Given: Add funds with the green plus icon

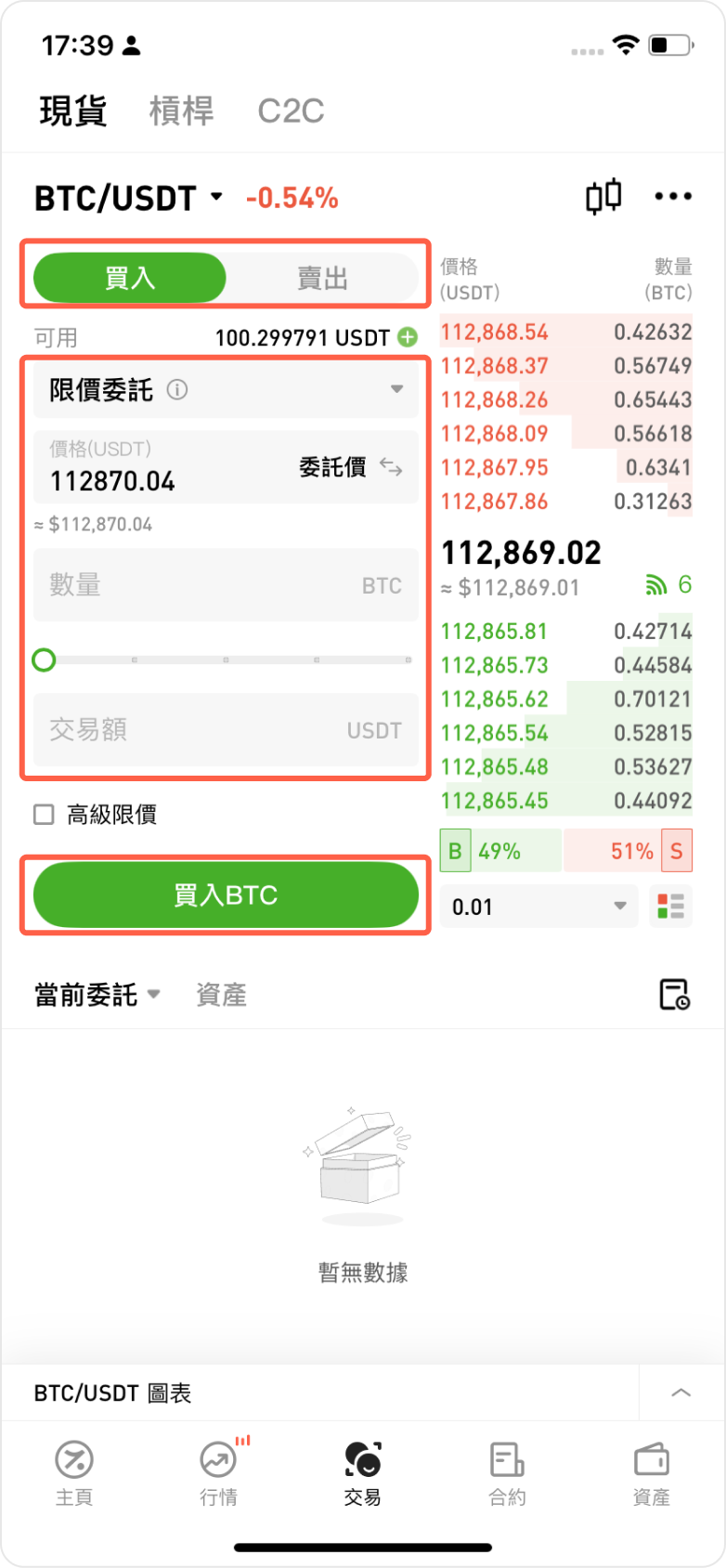Looking at the screenshot, I should [x=408, y=337].
